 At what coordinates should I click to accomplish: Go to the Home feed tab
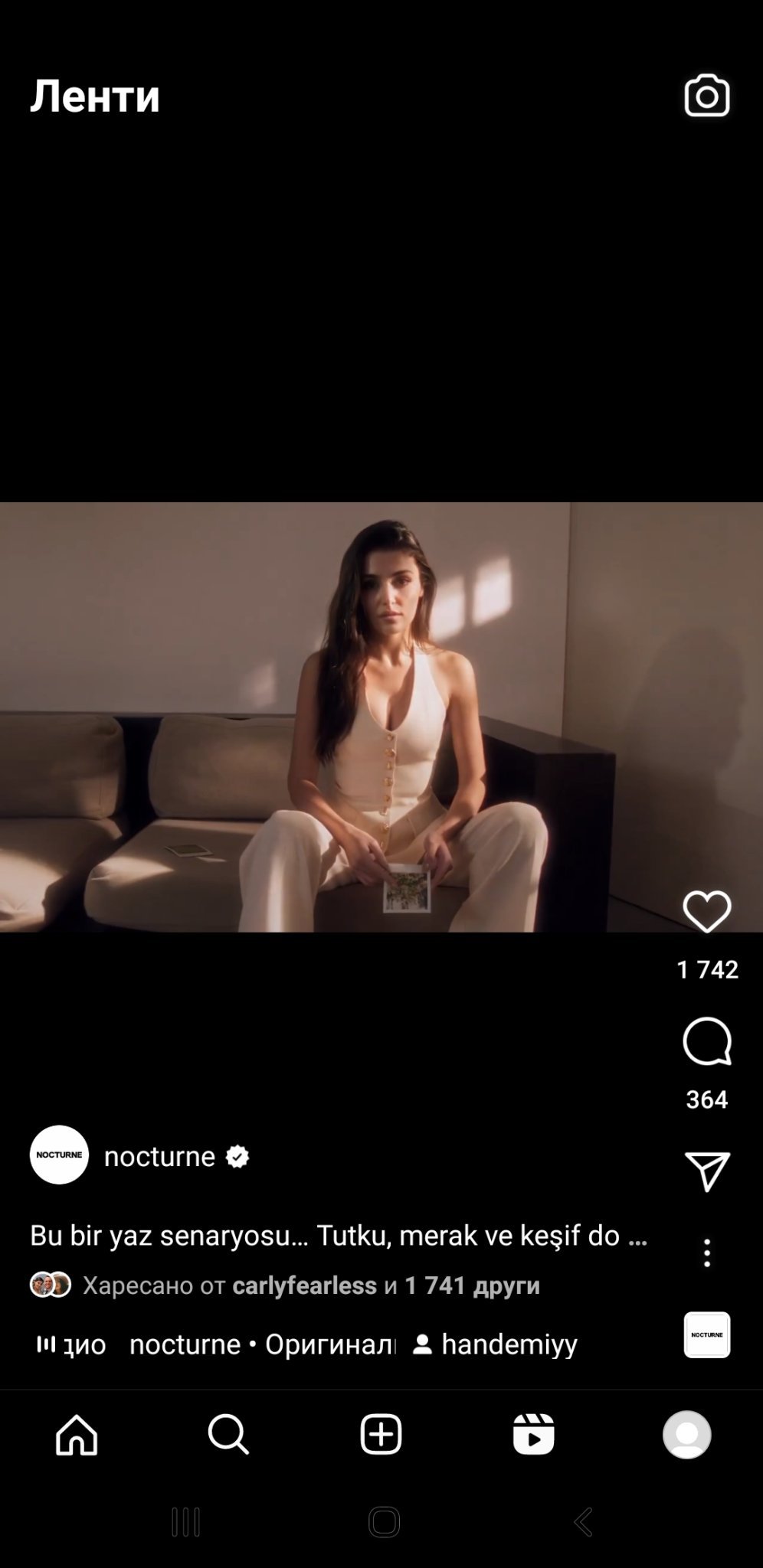coord(77,1434)
